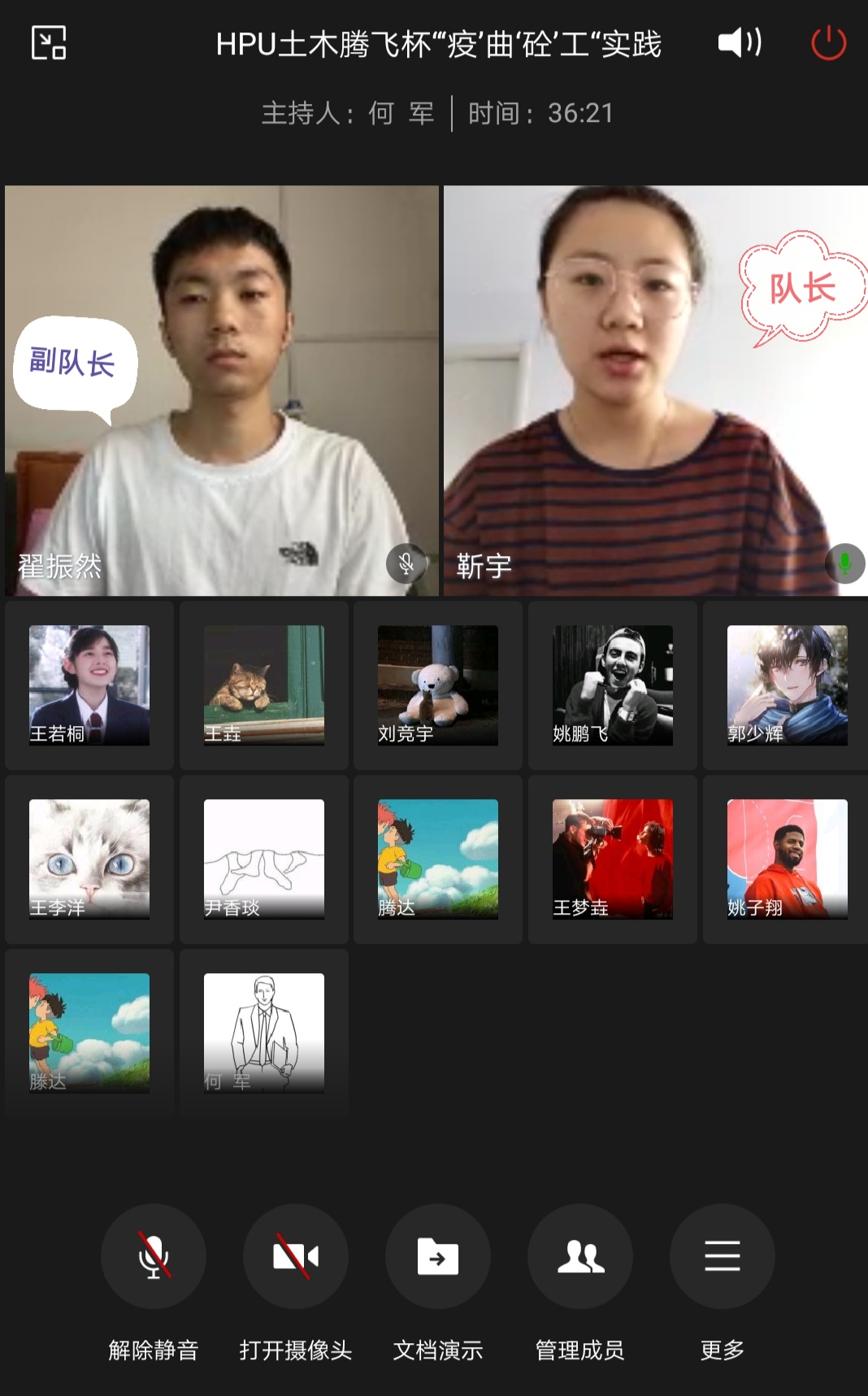Minimize the meeting window
Image resolution: width=868 pixels, height=1396 pixels.
click(49, 43)
